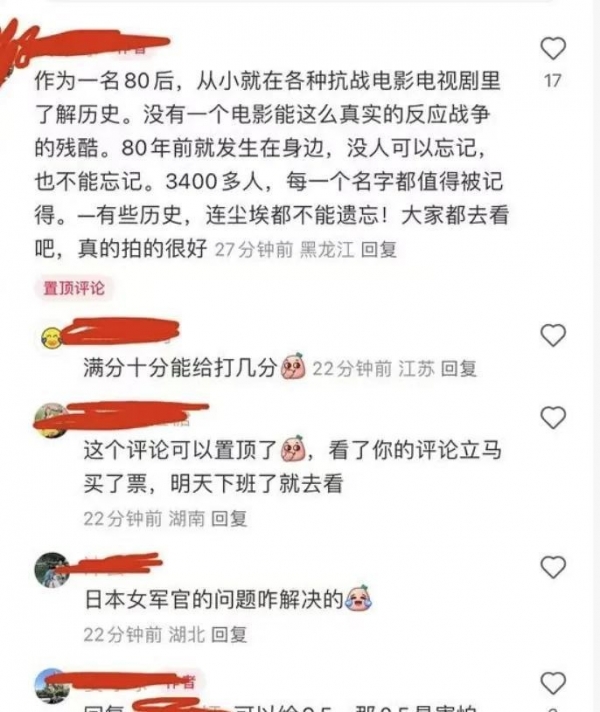Reply to the 80后 comment from 黑龙江
Viewport: 600px width, 712px height.
(379, 249)
